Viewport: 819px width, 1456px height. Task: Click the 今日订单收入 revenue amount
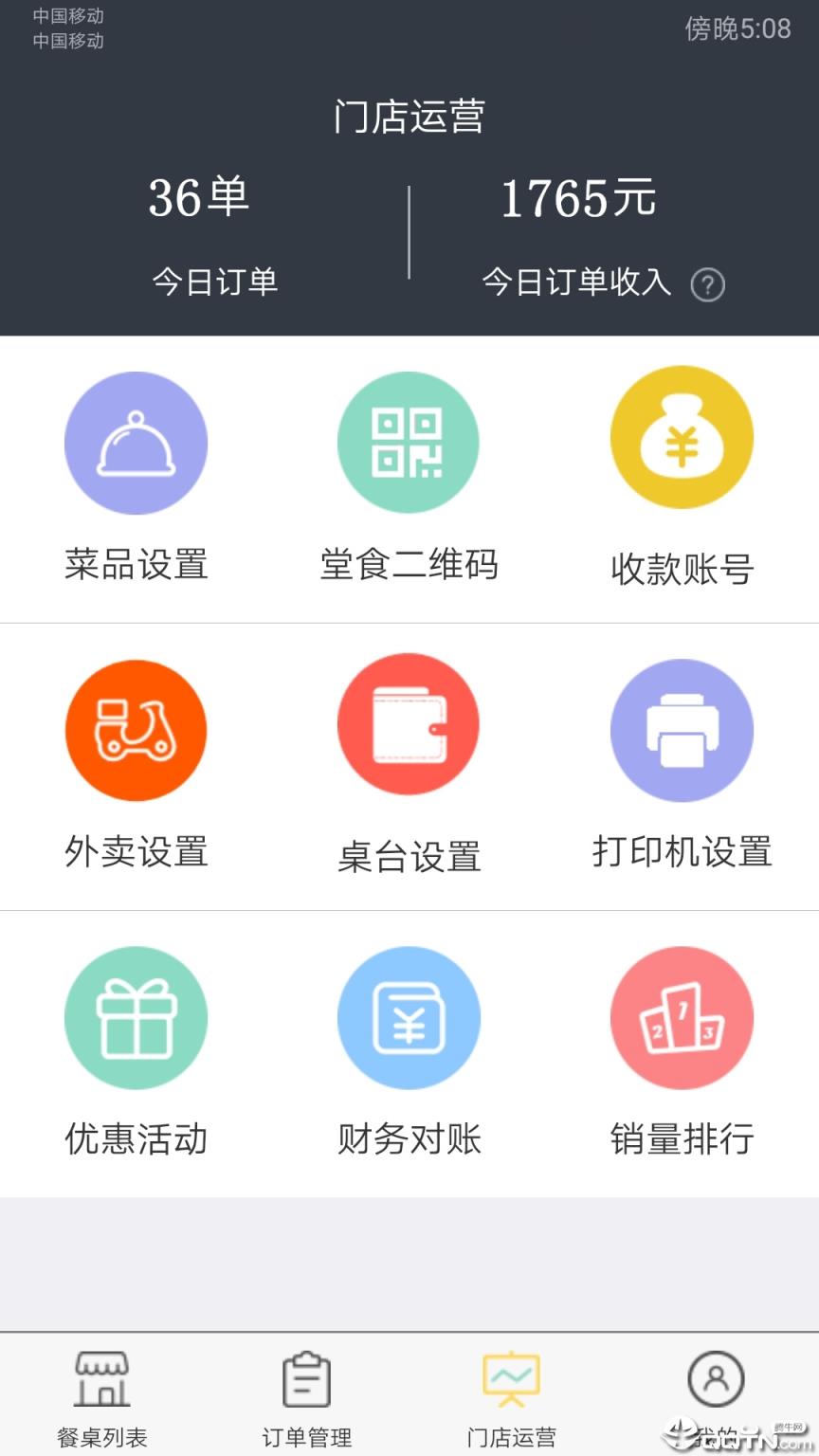[x=576, y=199]
